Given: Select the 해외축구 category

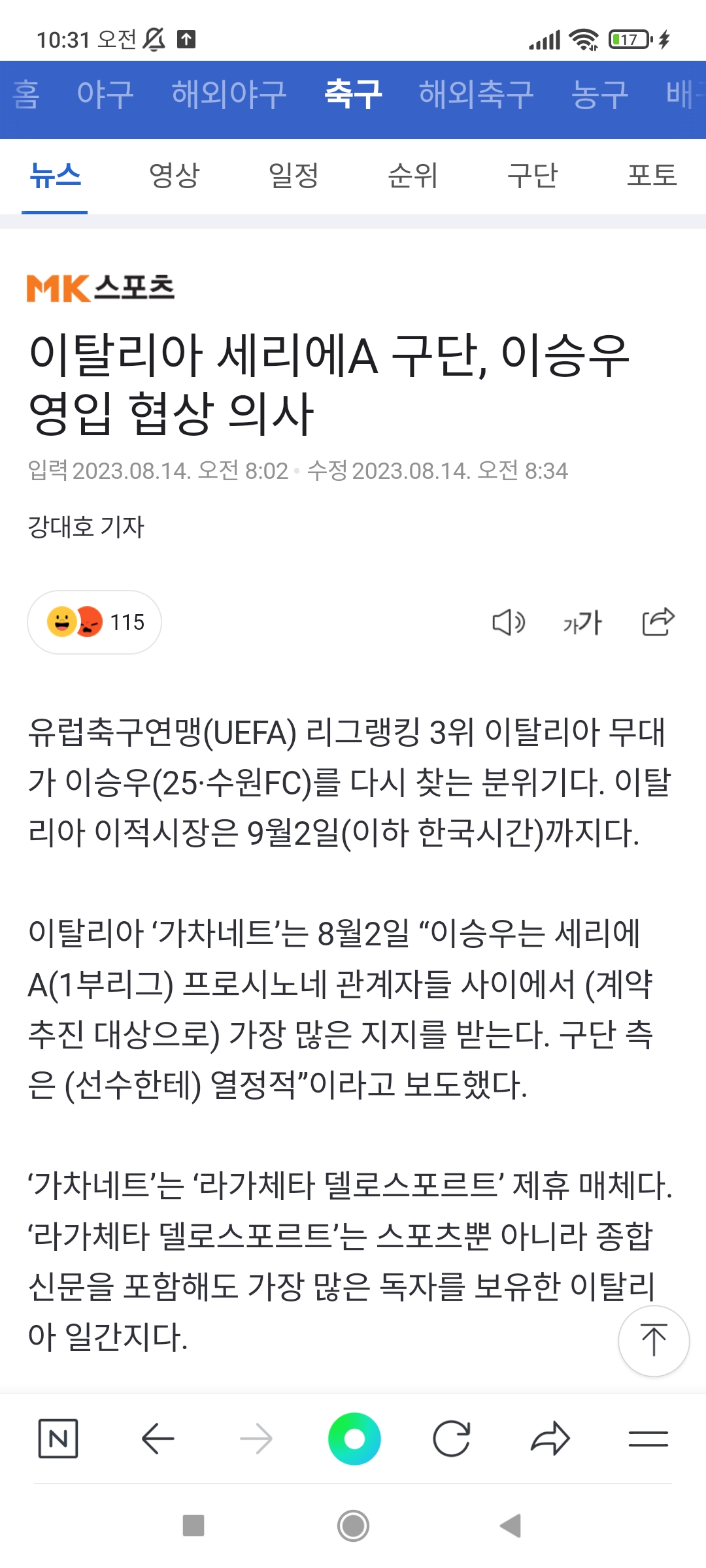Looking at the screenshot, I should pyautogui.click(x=477, y=94).
